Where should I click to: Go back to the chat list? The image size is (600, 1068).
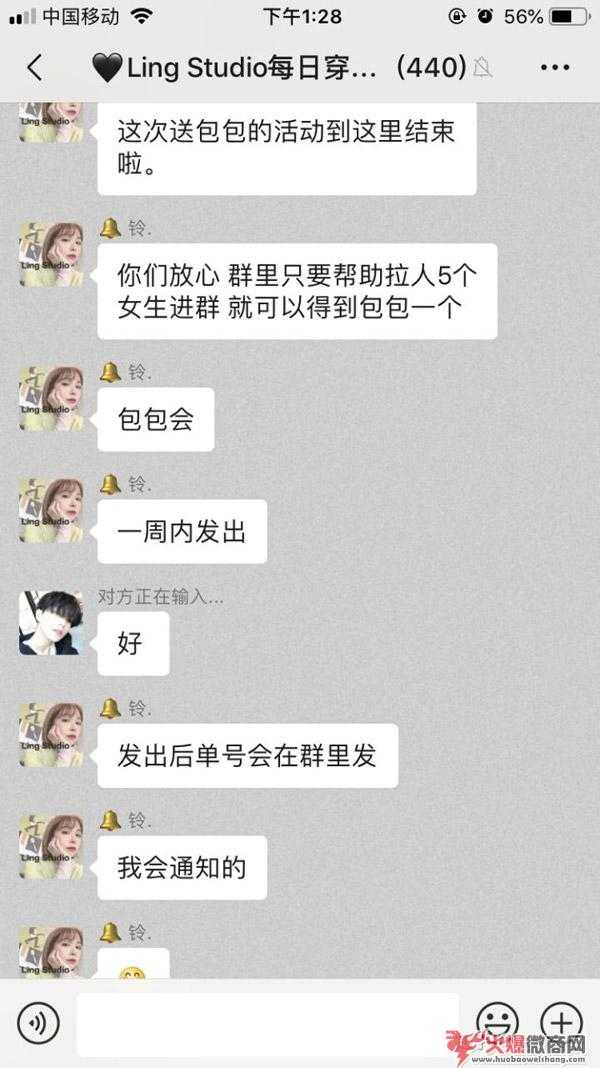pyautogui.click(x=35, y=68)
